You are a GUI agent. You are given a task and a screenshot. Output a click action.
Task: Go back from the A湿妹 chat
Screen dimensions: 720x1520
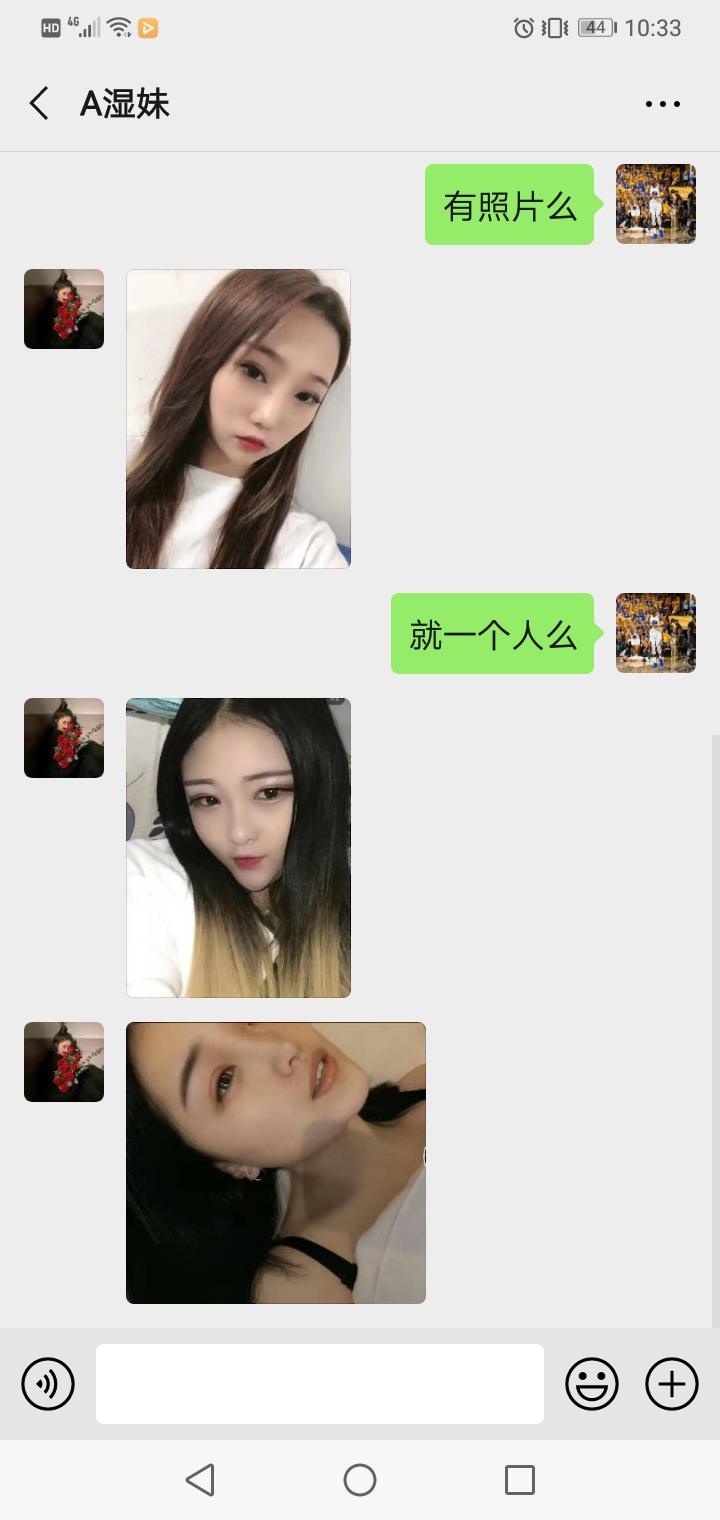click(39, 104)
